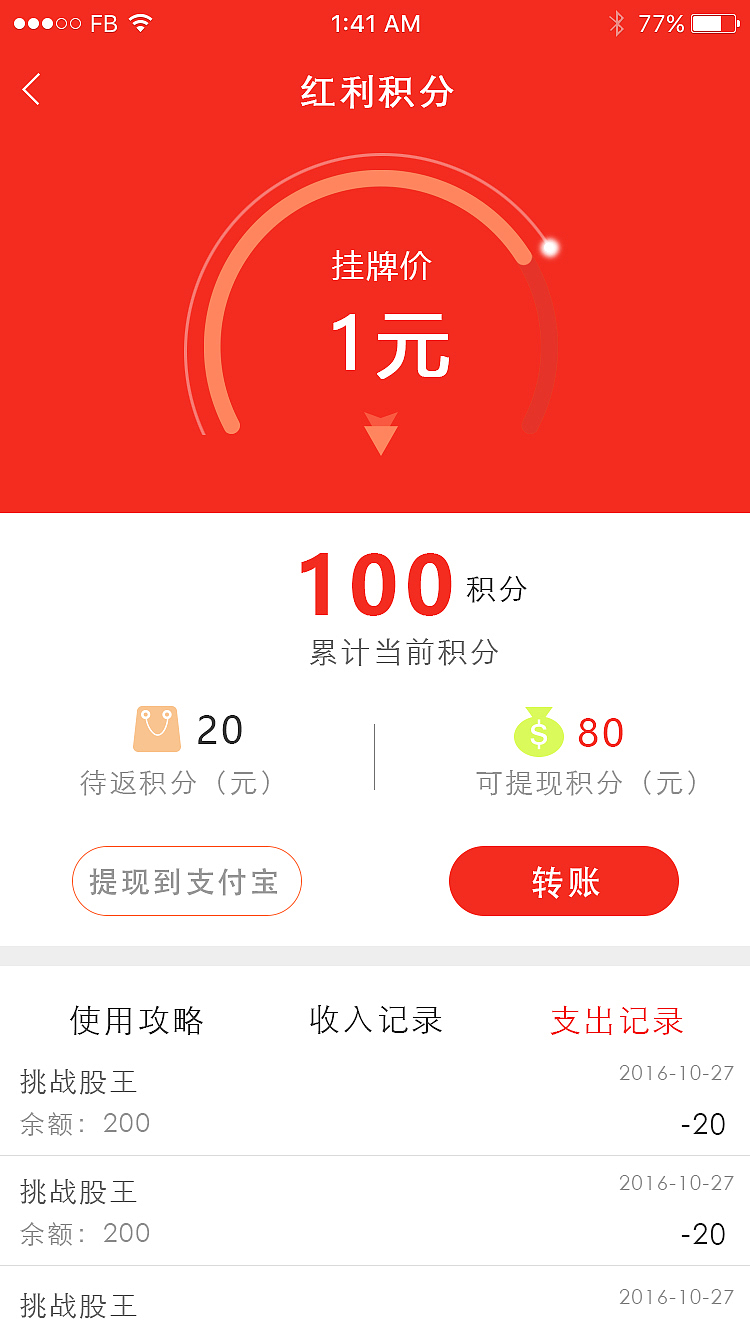Image resolution: width=750 pixels, height=1334 pixels.
Task: Switch to the 使用攻略 tab
Action: pos(137,1021)
